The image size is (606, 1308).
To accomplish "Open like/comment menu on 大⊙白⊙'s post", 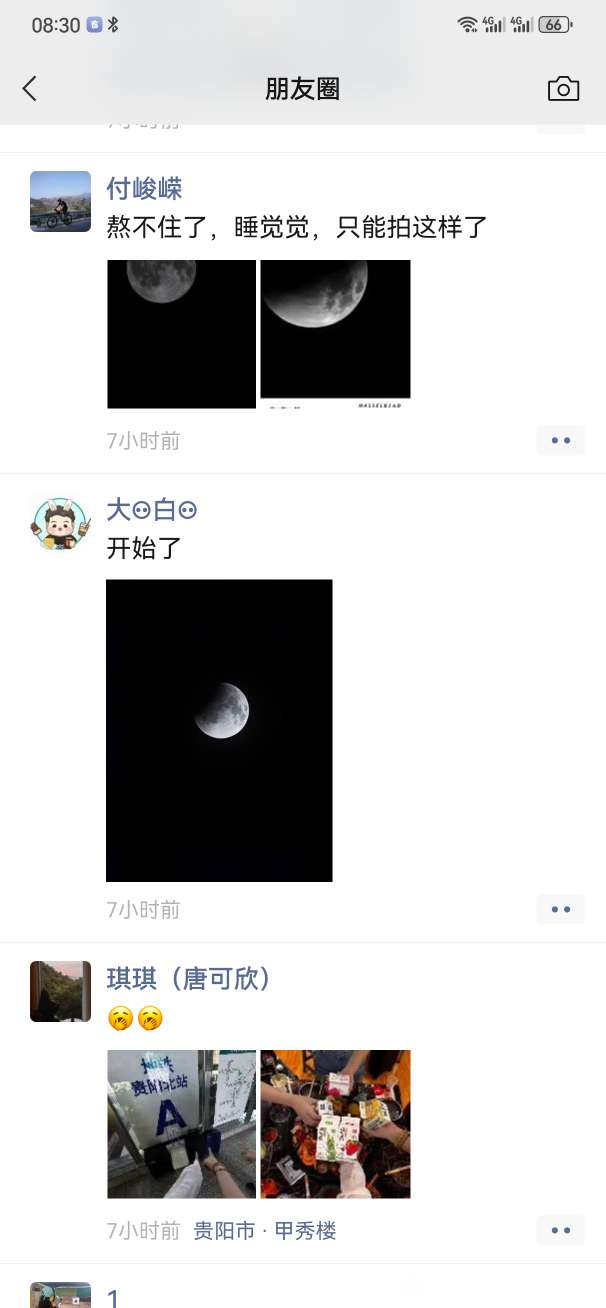I will point(560,909).
